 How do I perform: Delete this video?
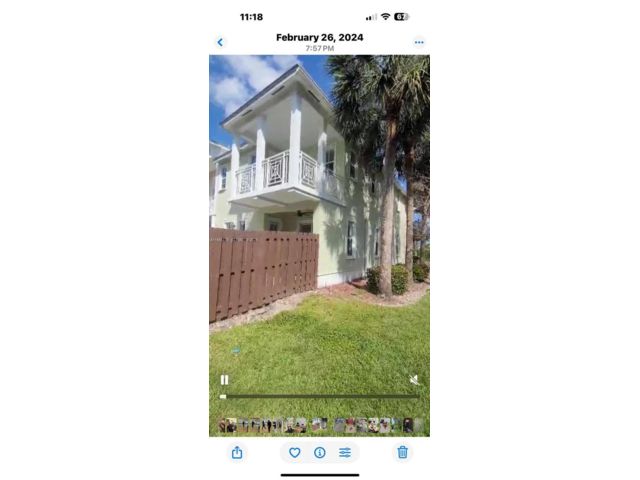(x=402, y=452)
